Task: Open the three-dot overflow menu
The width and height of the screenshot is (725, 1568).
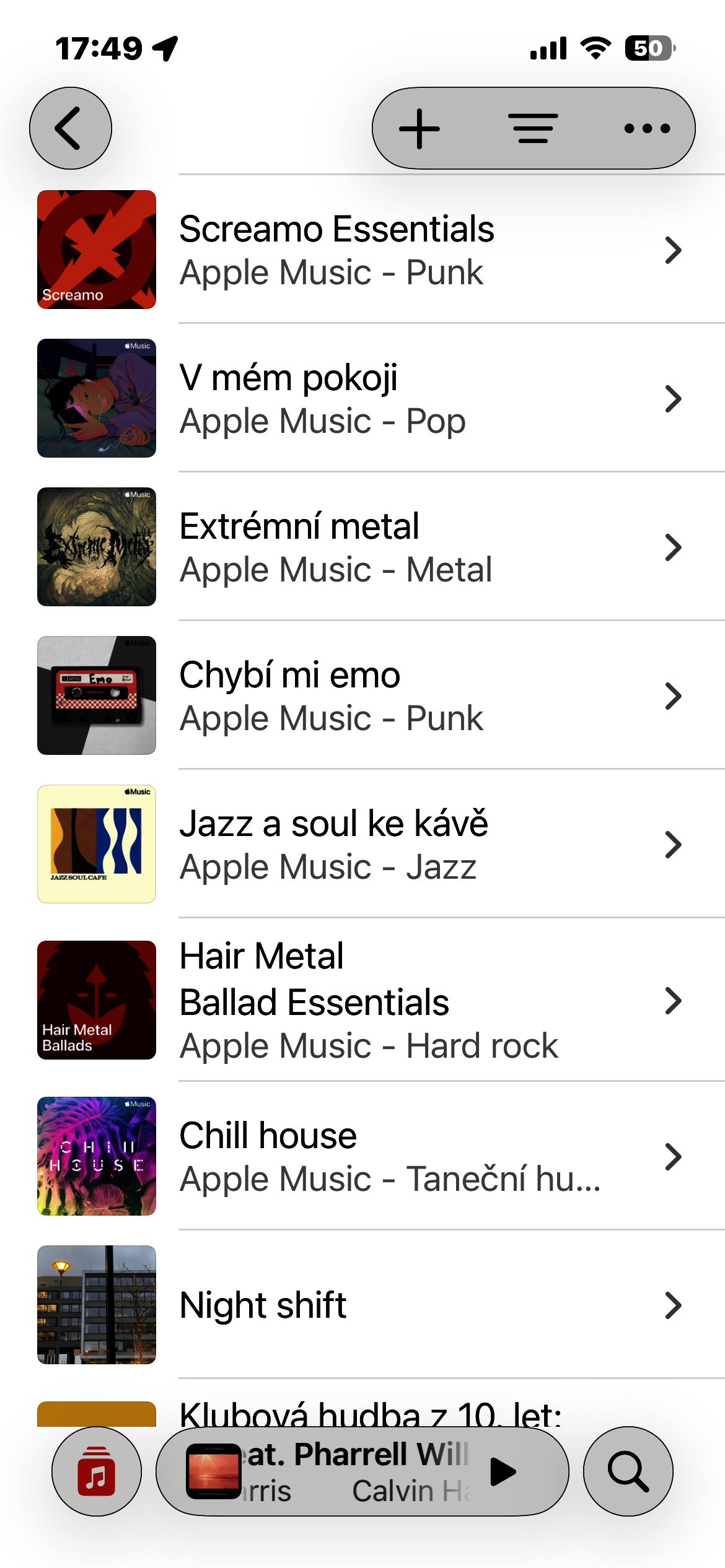Action: [x=647, y=129]
